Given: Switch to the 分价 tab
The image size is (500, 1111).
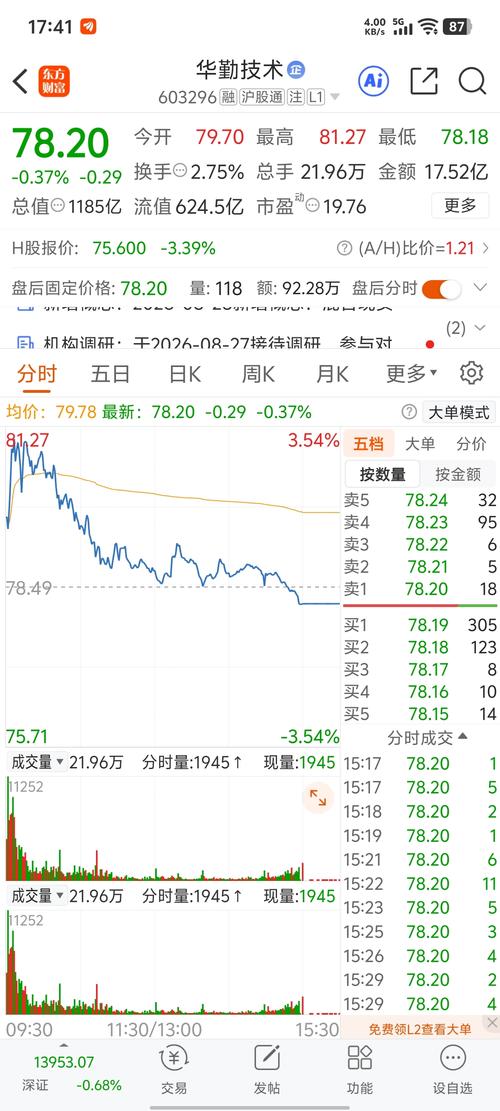Looking at the screenshot, I should click(x=471, y=444).
